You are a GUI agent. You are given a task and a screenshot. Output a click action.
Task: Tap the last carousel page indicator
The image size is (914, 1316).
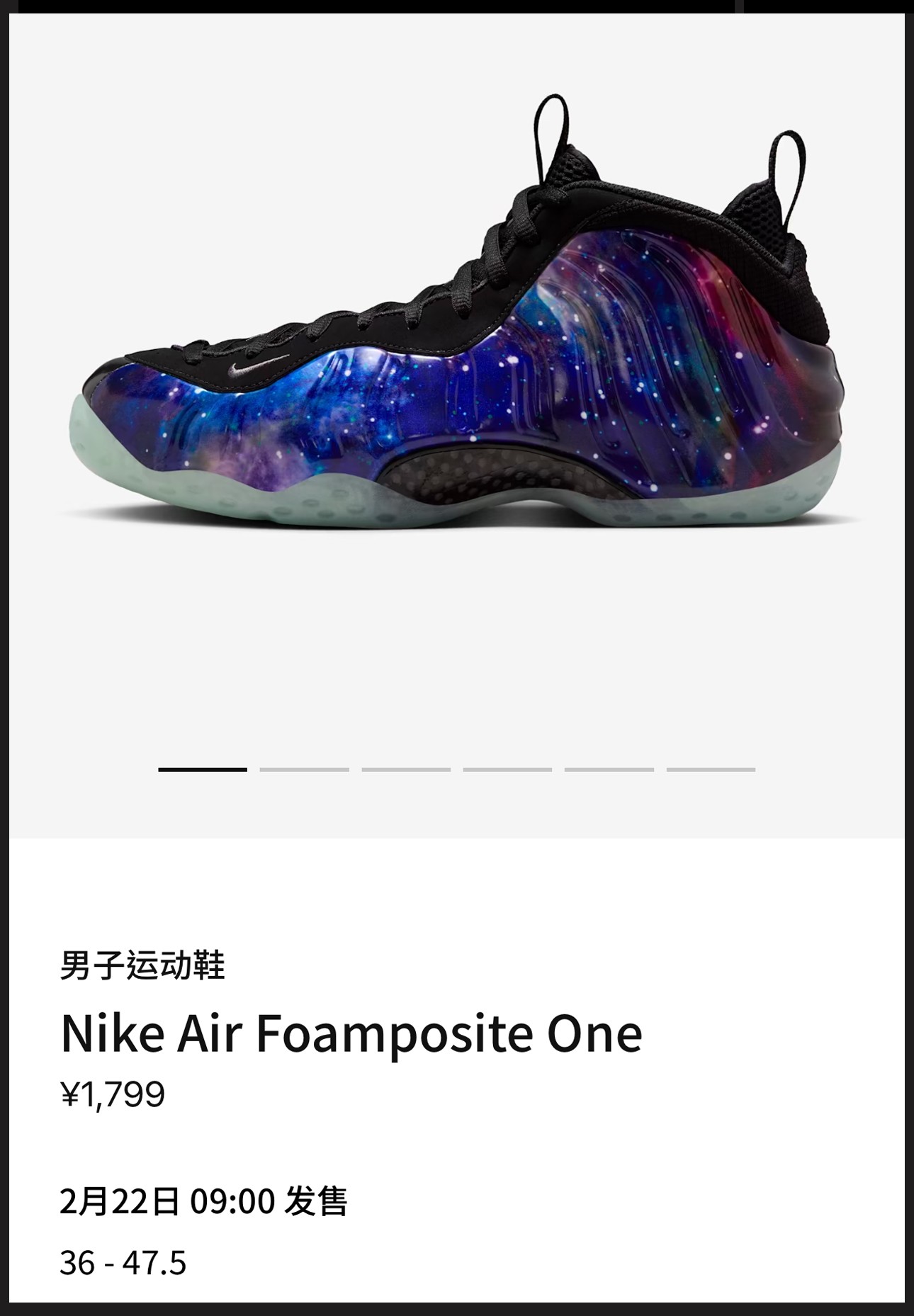(x=711, y=769)
